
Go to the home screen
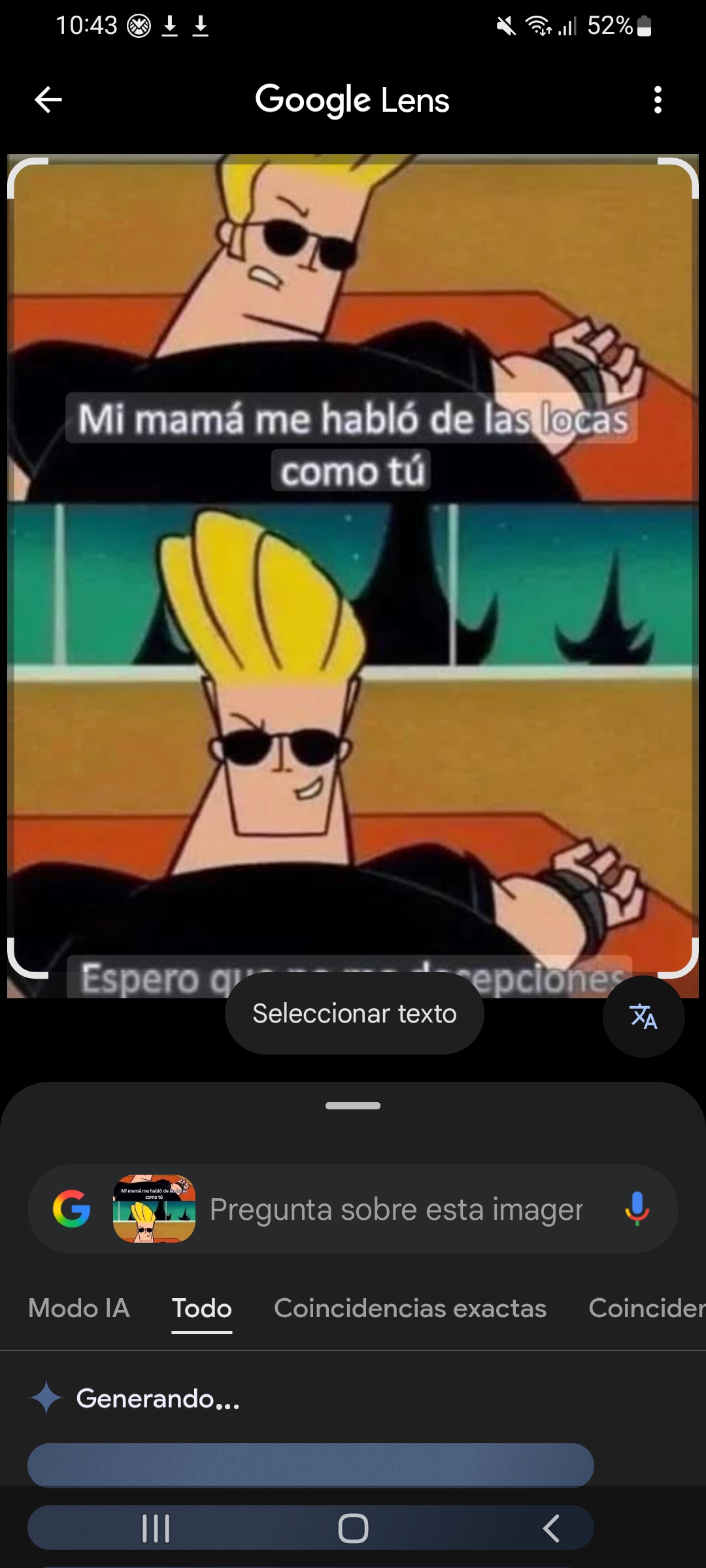click(x=353, y=1528)
